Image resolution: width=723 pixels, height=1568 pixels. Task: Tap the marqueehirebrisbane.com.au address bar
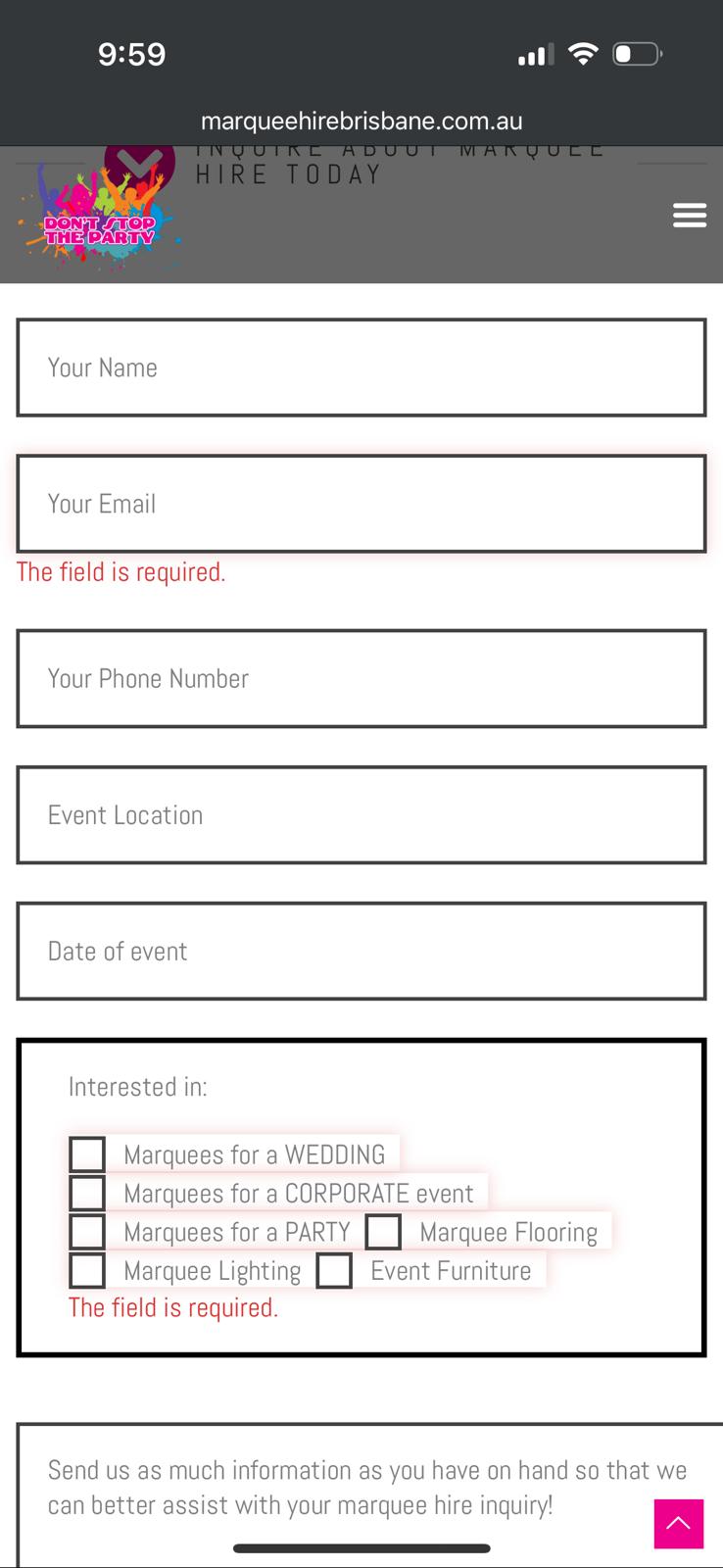pos(361,121)
